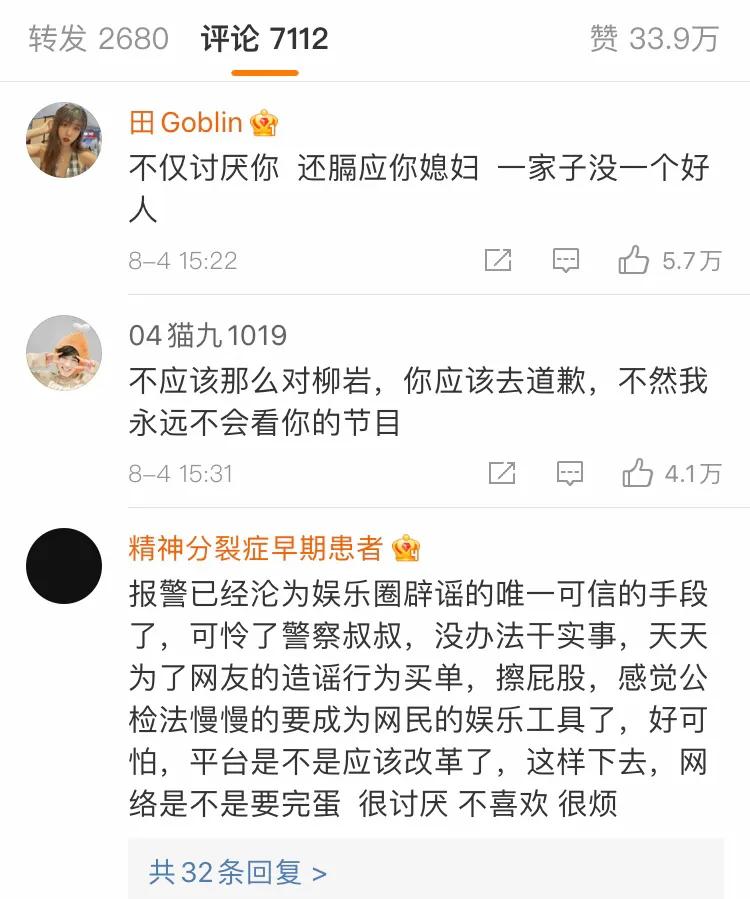Forward 田Goblin's comment

498,261
